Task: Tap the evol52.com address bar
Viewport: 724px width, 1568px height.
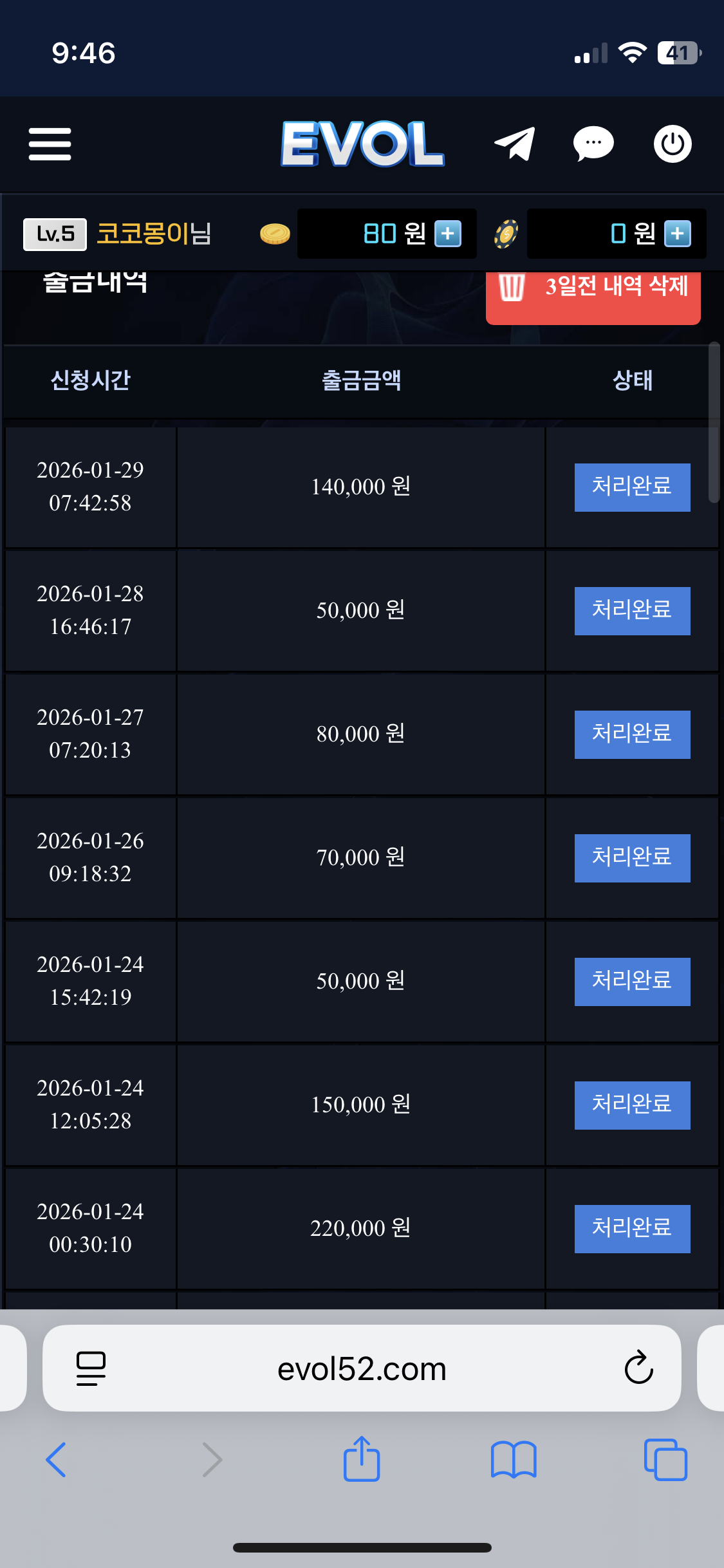Action: 362,1368
